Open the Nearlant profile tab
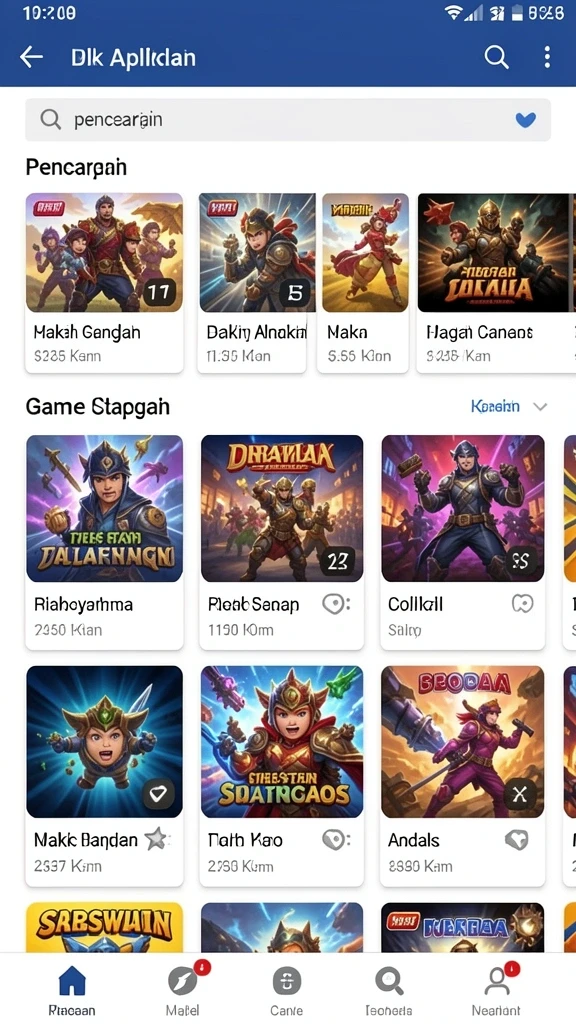Image resolution: width=576 pixels, height=1024 pixels. pos(498,991)
